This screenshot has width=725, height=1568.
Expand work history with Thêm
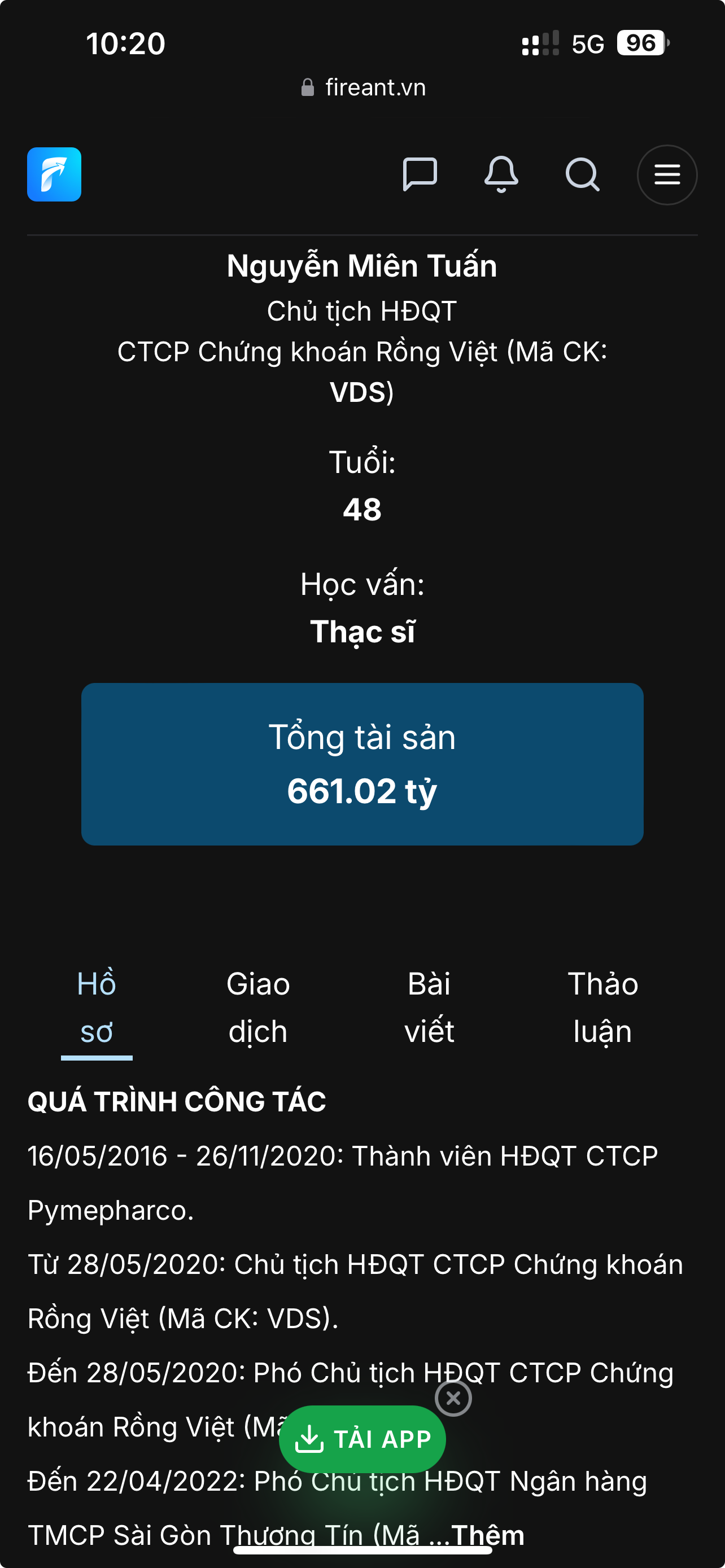(488, 1535)
